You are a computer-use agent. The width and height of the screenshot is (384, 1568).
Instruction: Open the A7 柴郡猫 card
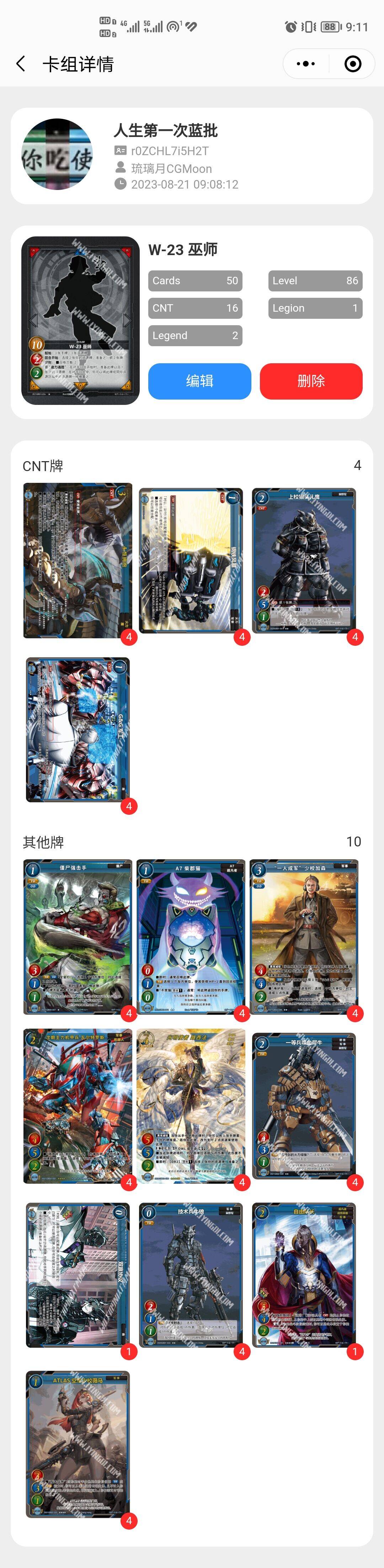191,937
